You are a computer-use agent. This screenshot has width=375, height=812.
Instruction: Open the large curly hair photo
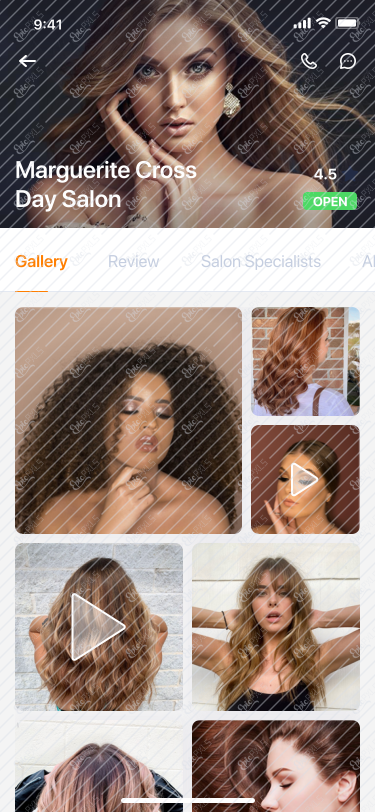pyautogui.click(x=128, y=420)
